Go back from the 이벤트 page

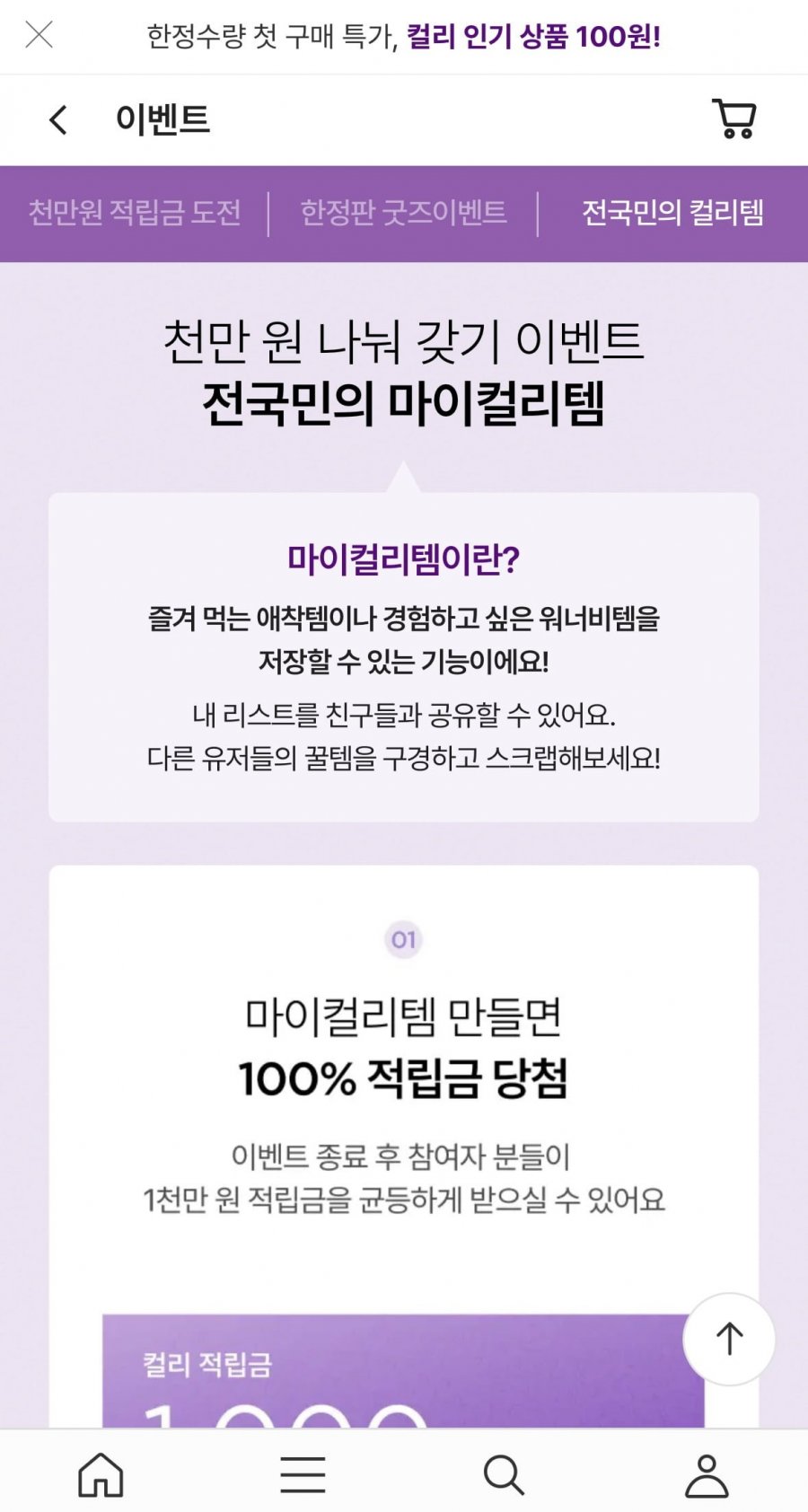pyautogui.click(x=58, y=119)
